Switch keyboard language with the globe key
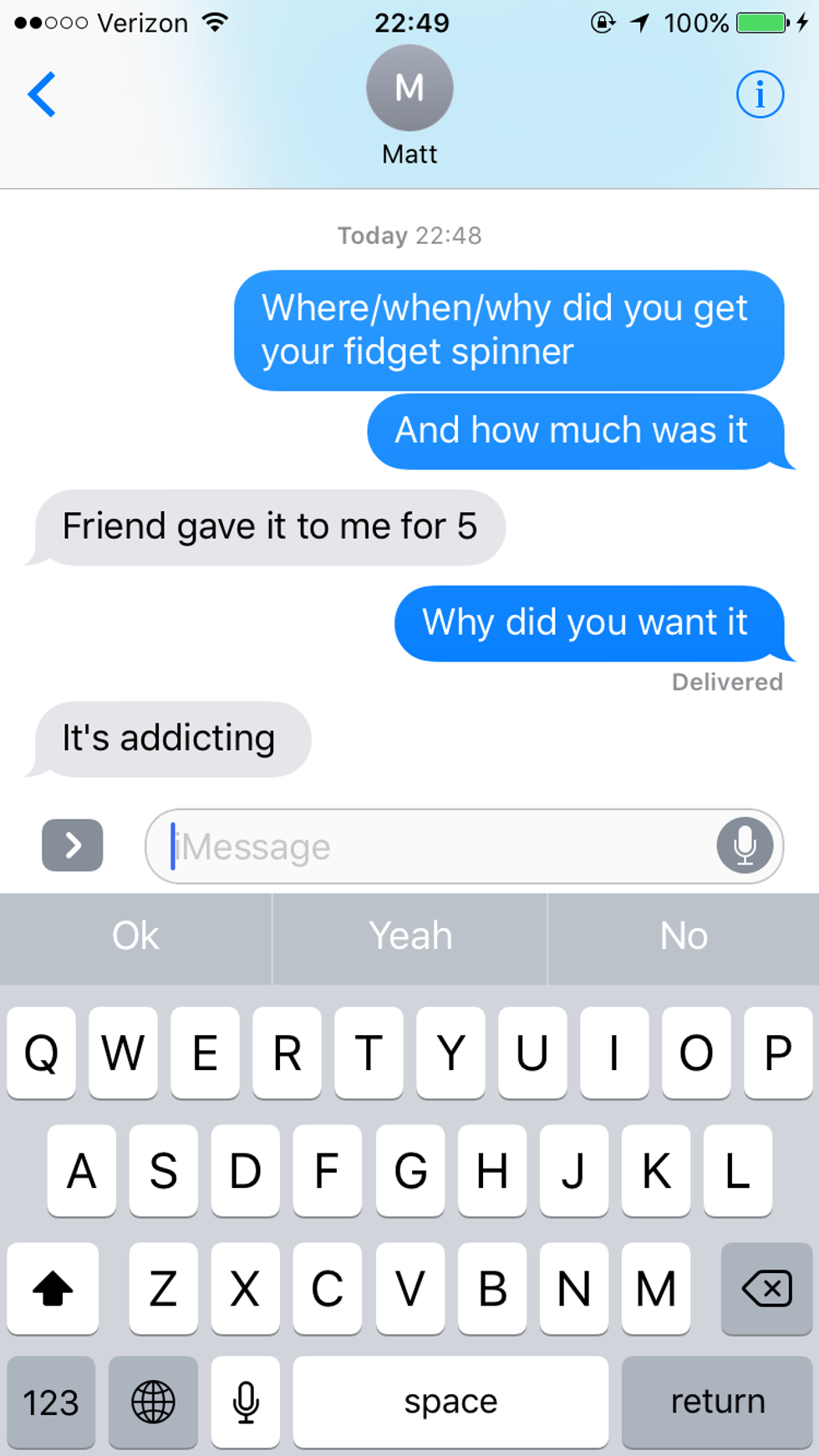The height and width of the screenshot is (1456, 819). tap(153, 1403)
